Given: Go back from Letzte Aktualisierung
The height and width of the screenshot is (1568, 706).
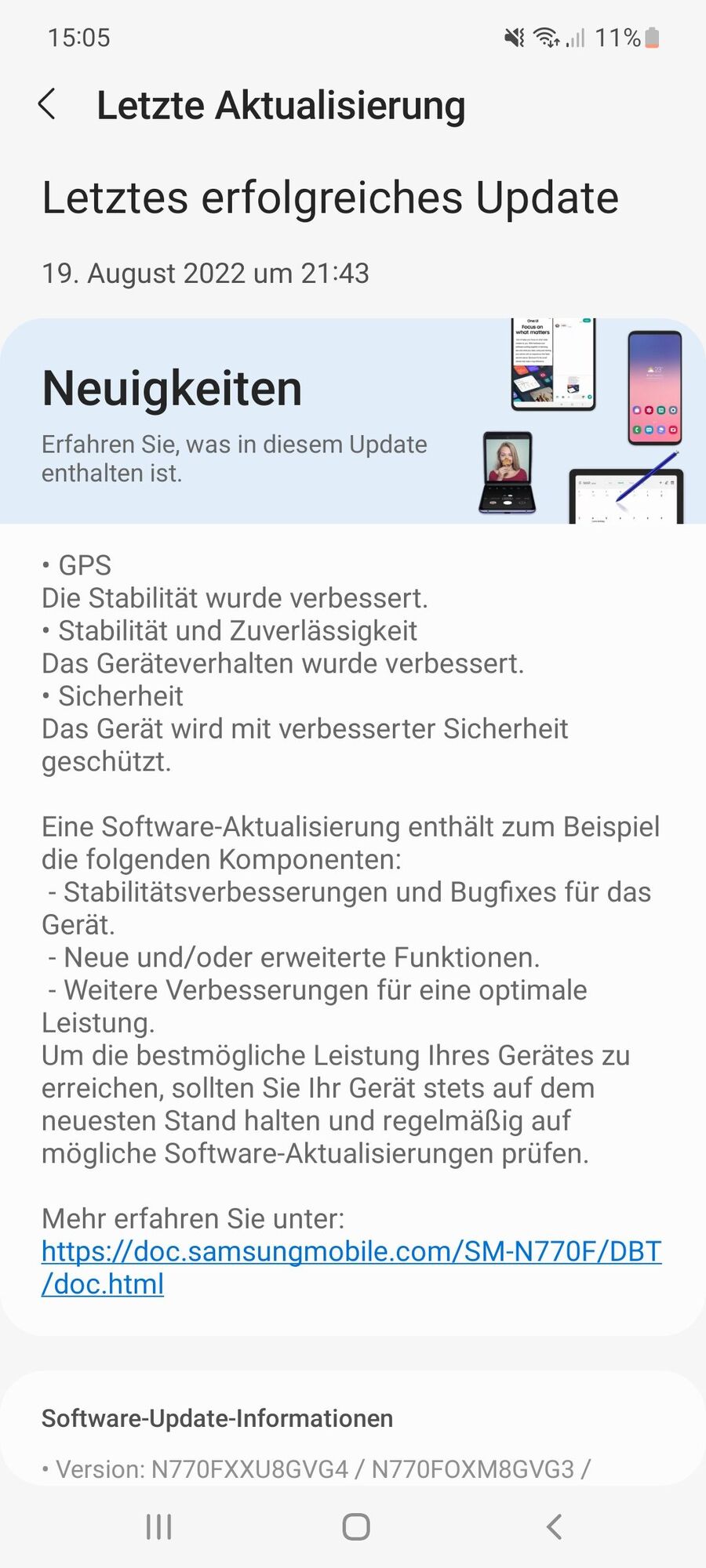Looking at the screenshot, I should [x=47, y=104].
